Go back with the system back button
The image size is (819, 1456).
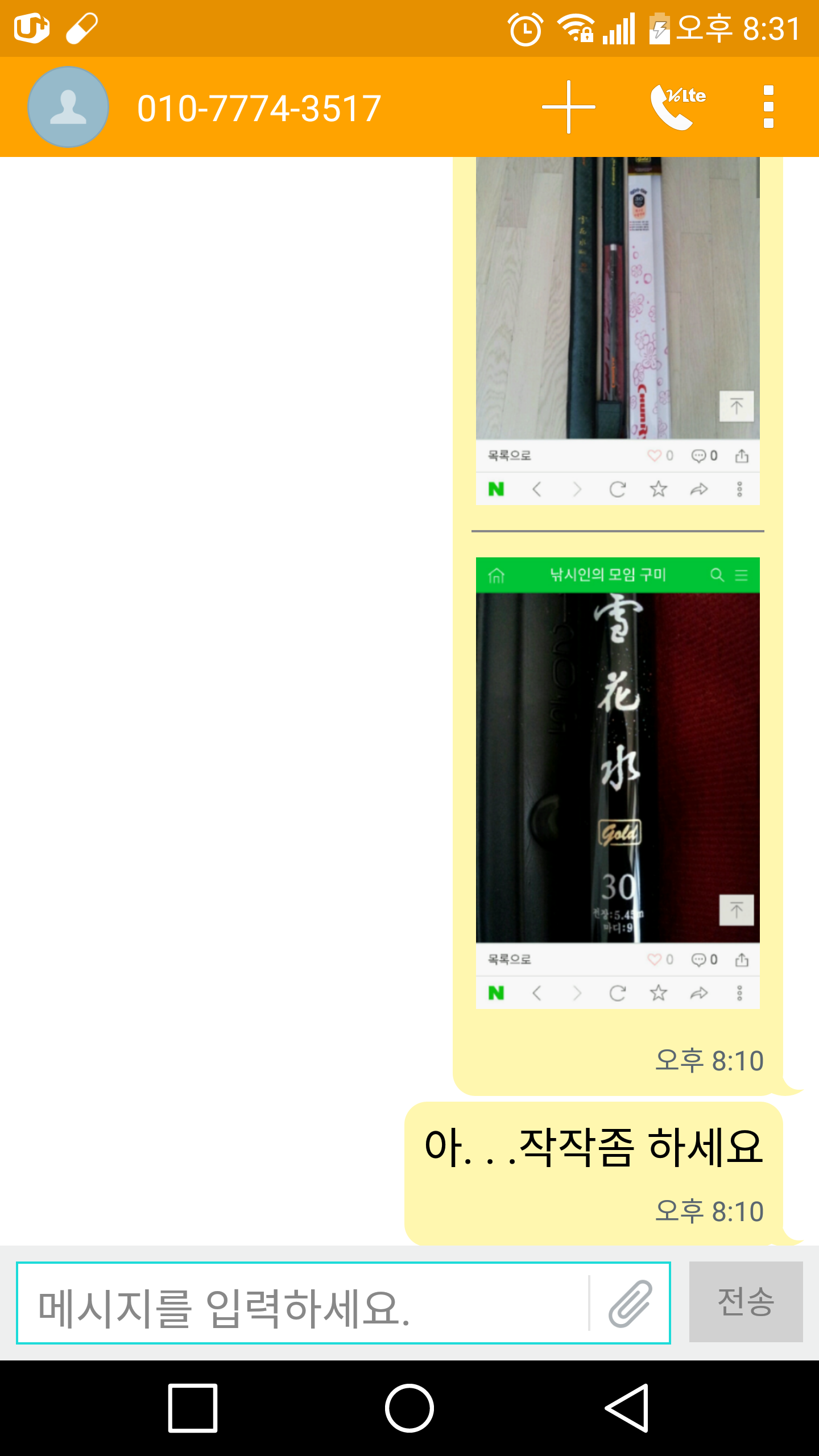(627, 1408)
